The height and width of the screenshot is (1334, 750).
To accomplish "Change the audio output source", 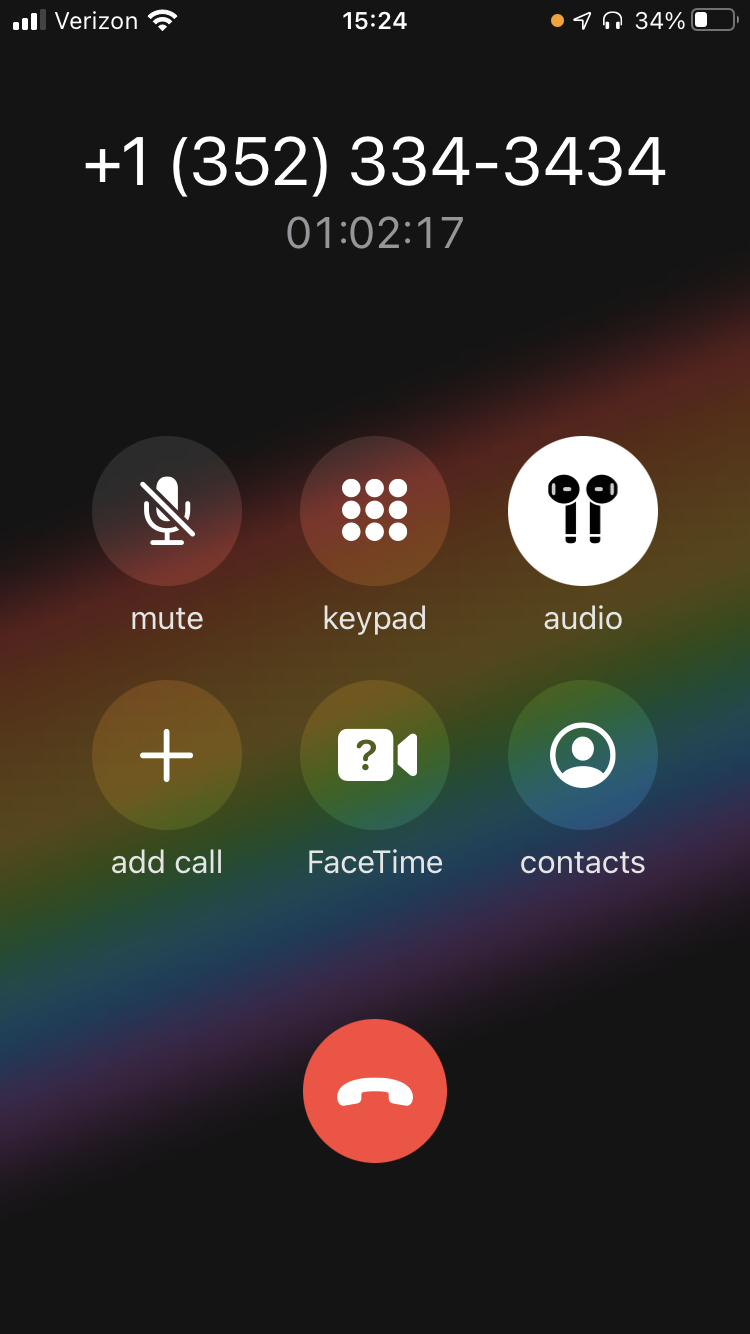I will point(583,511).
